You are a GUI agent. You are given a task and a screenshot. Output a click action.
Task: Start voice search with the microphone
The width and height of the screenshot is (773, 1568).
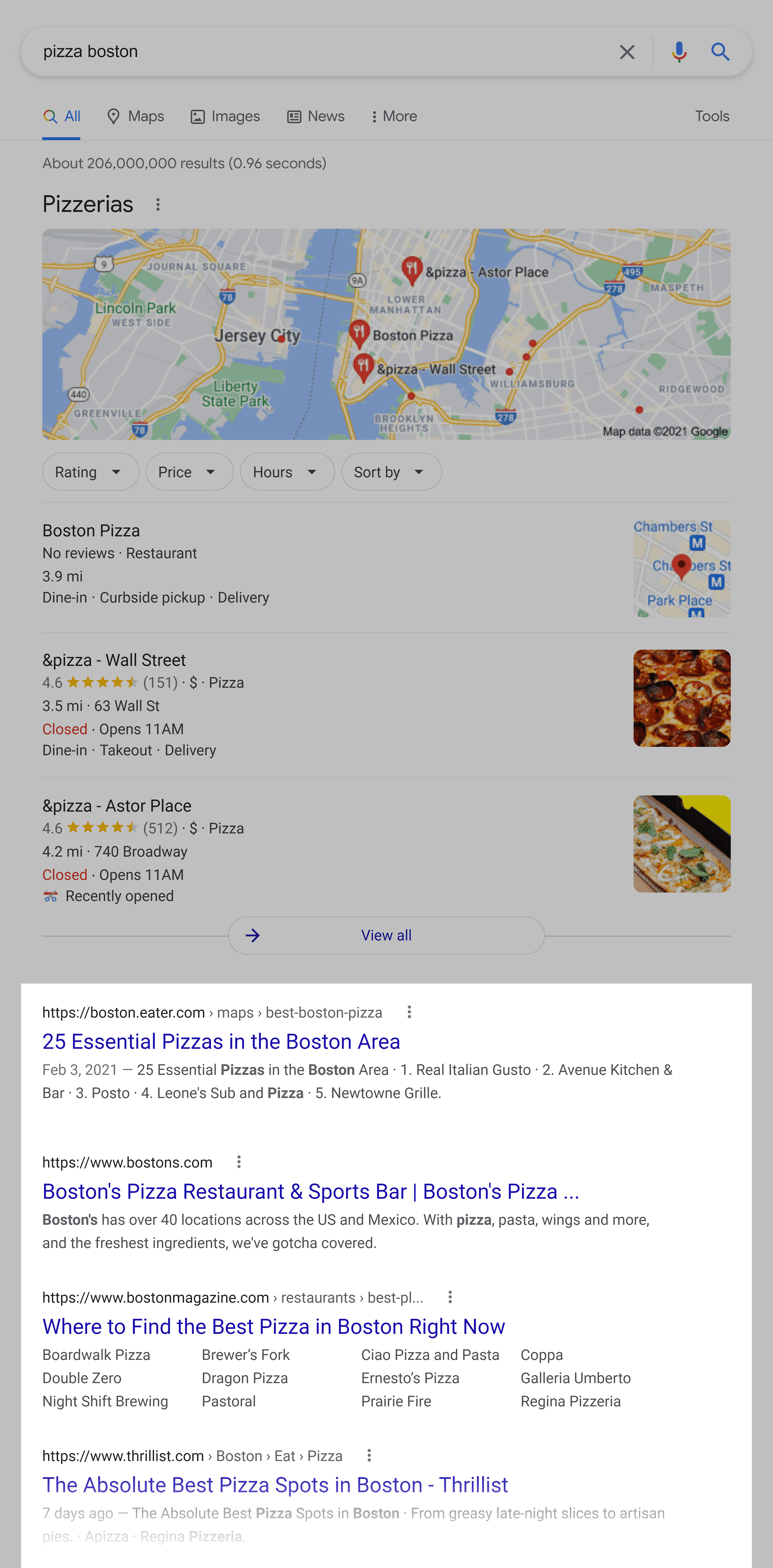coord(679,52)
